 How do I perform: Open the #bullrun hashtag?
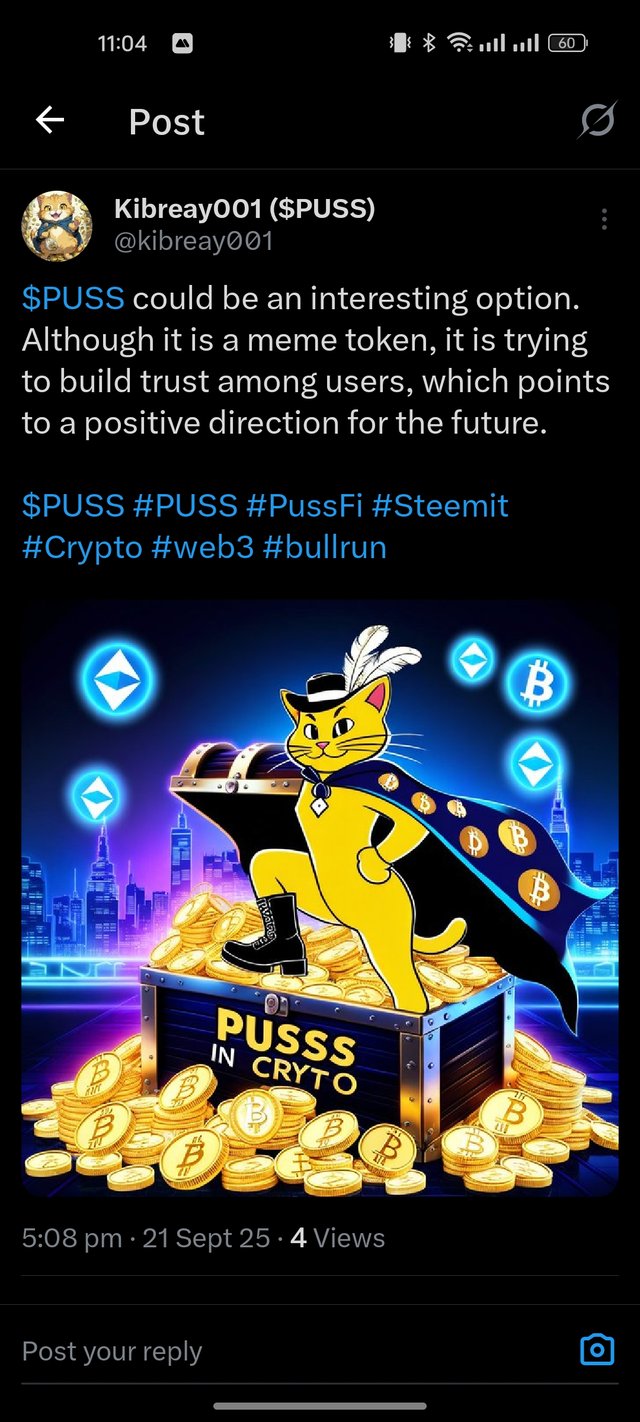pyautogui.click(x=324, y=547)
